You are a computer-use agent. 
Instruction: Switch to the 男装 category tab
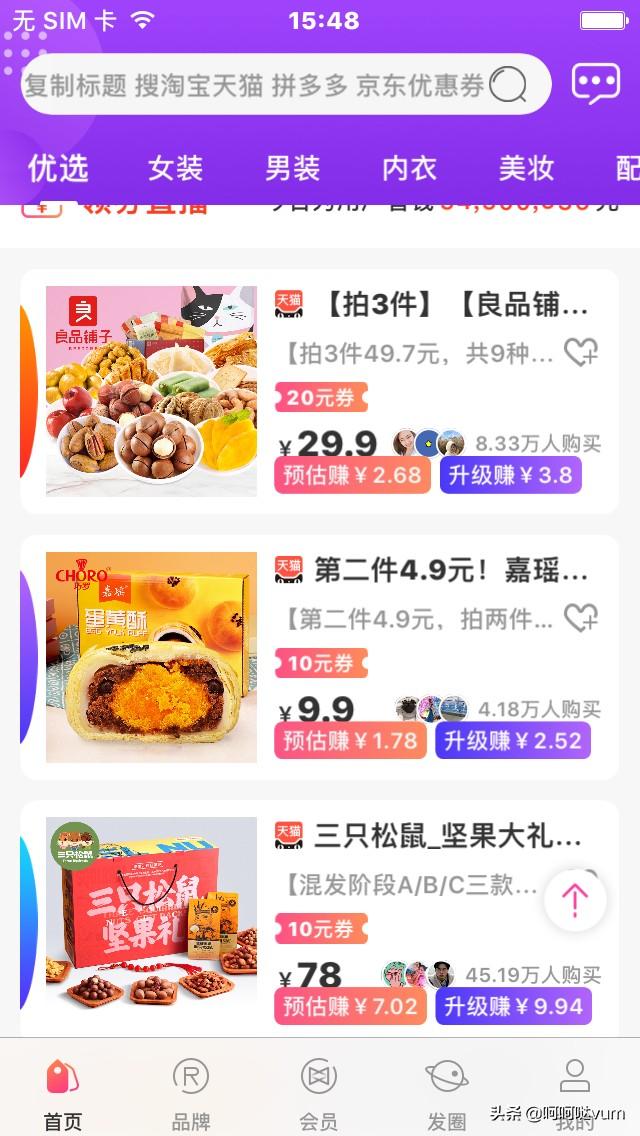(292, 168)
